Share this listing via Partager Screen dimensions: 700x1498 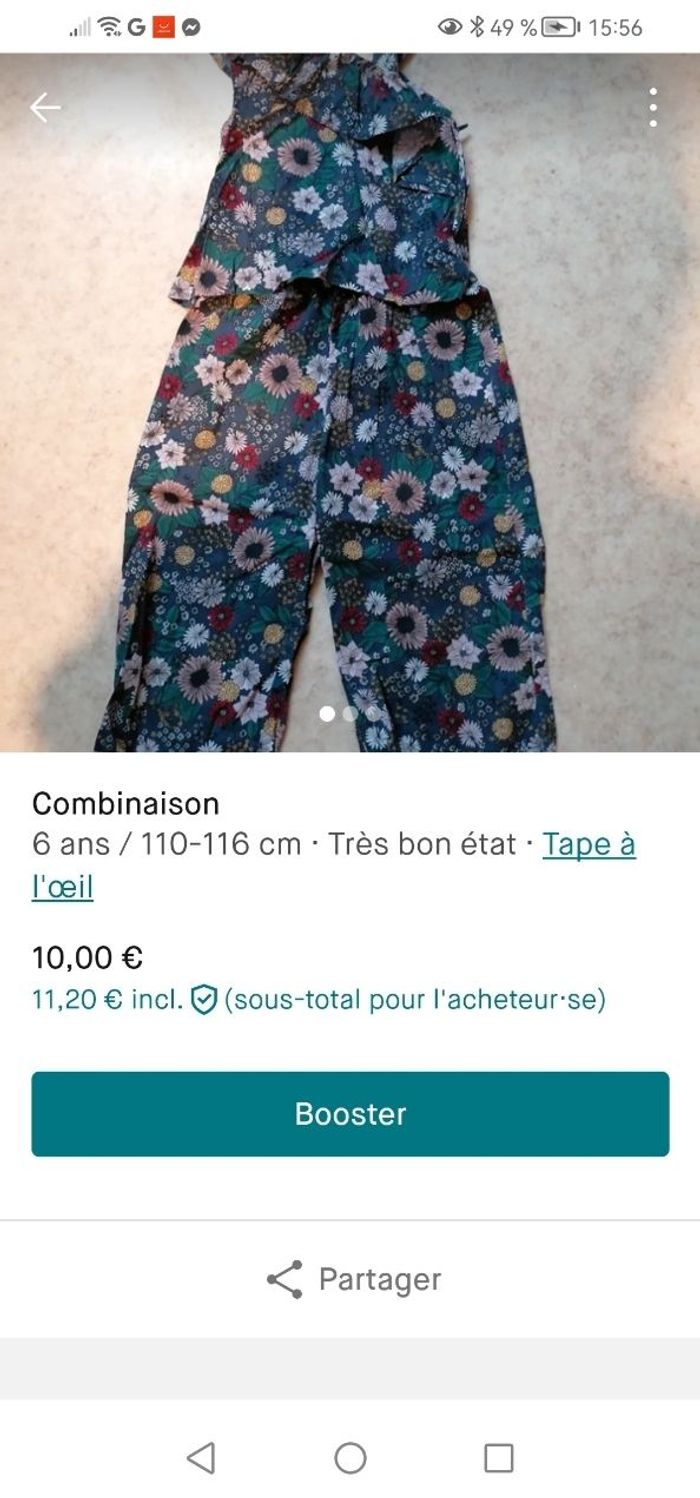(x=353, y=1279)
